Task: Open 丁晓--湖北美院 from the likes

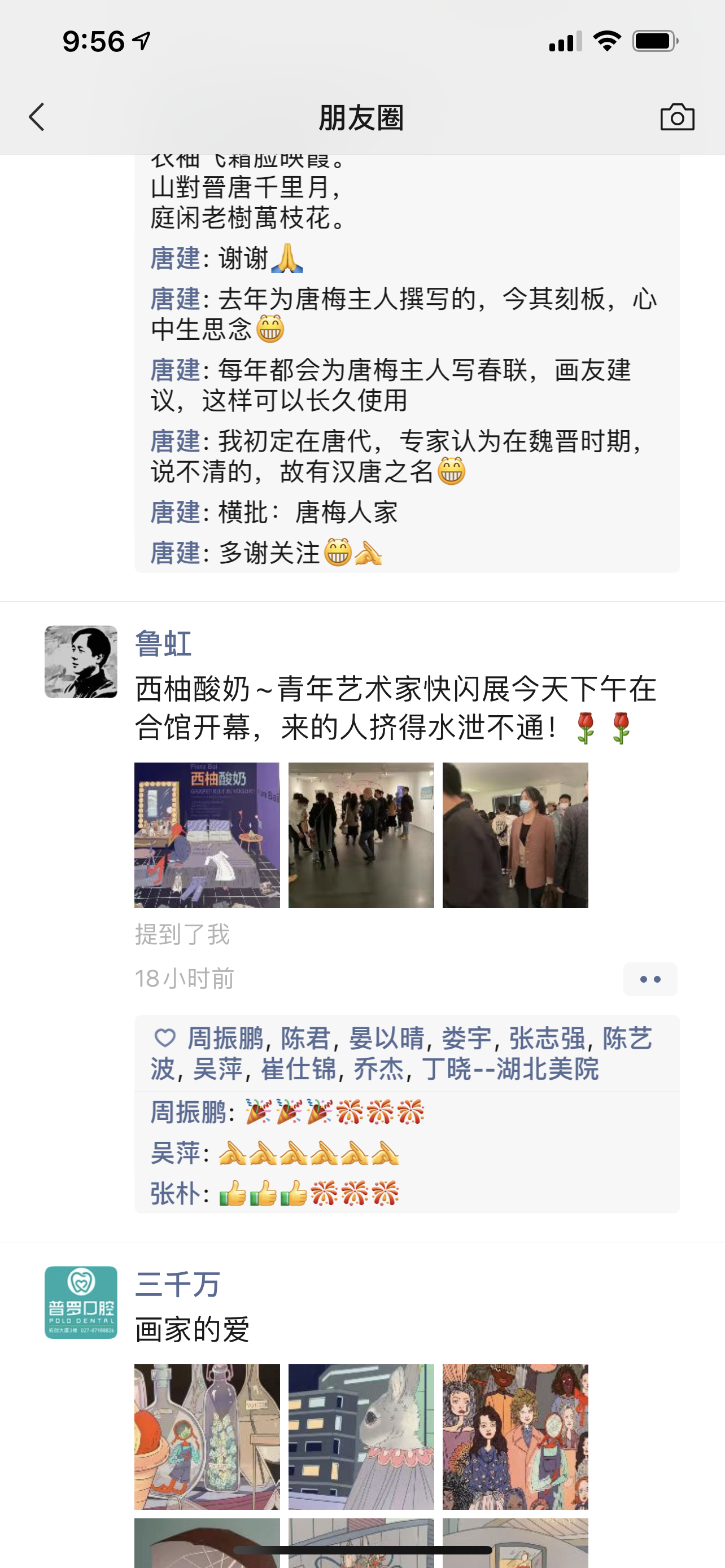Action: click(511, 1069)
